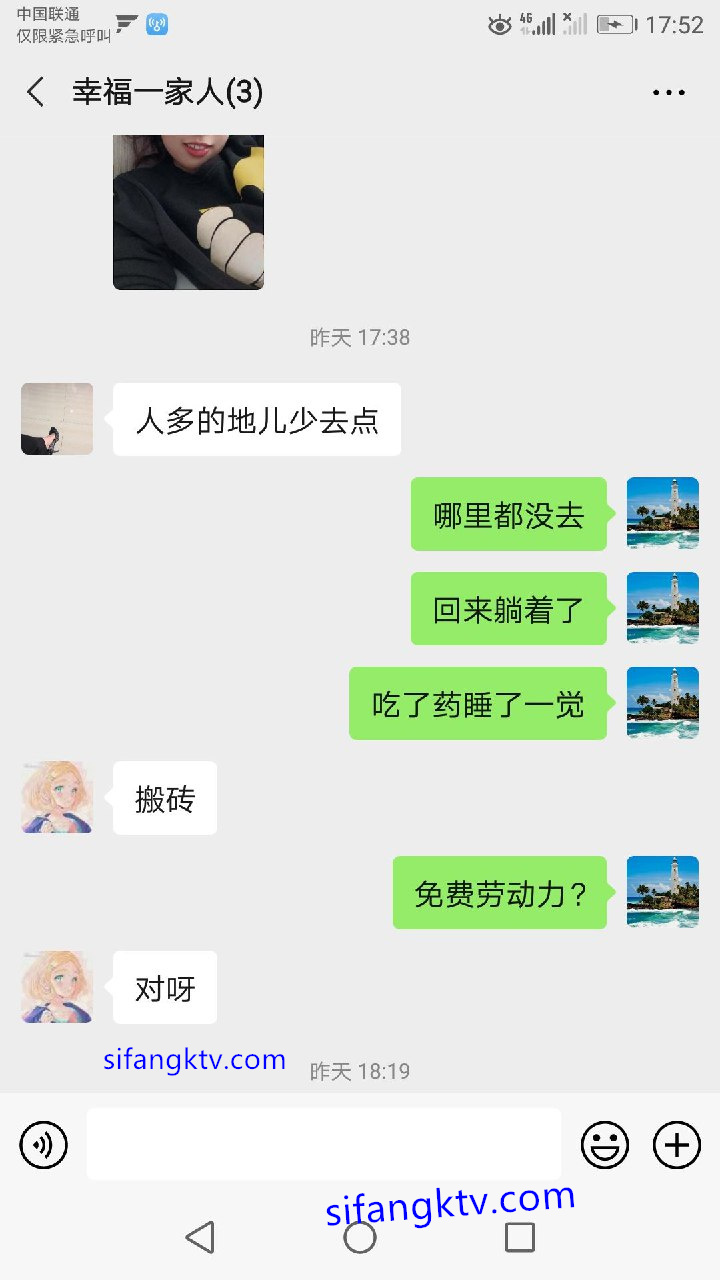Switch to voice message input
720x1280 pixels.
coord(44,1145)
